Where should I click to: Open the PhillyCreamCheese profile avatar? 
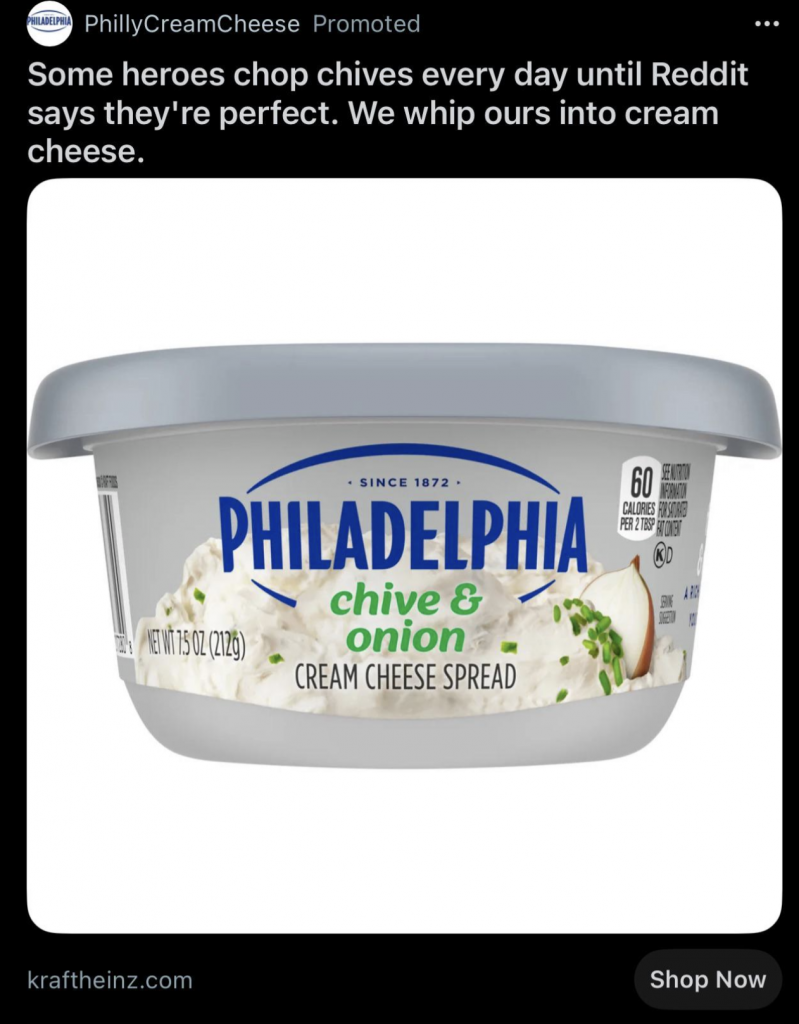pyautogui.click(x=50, y=24)
